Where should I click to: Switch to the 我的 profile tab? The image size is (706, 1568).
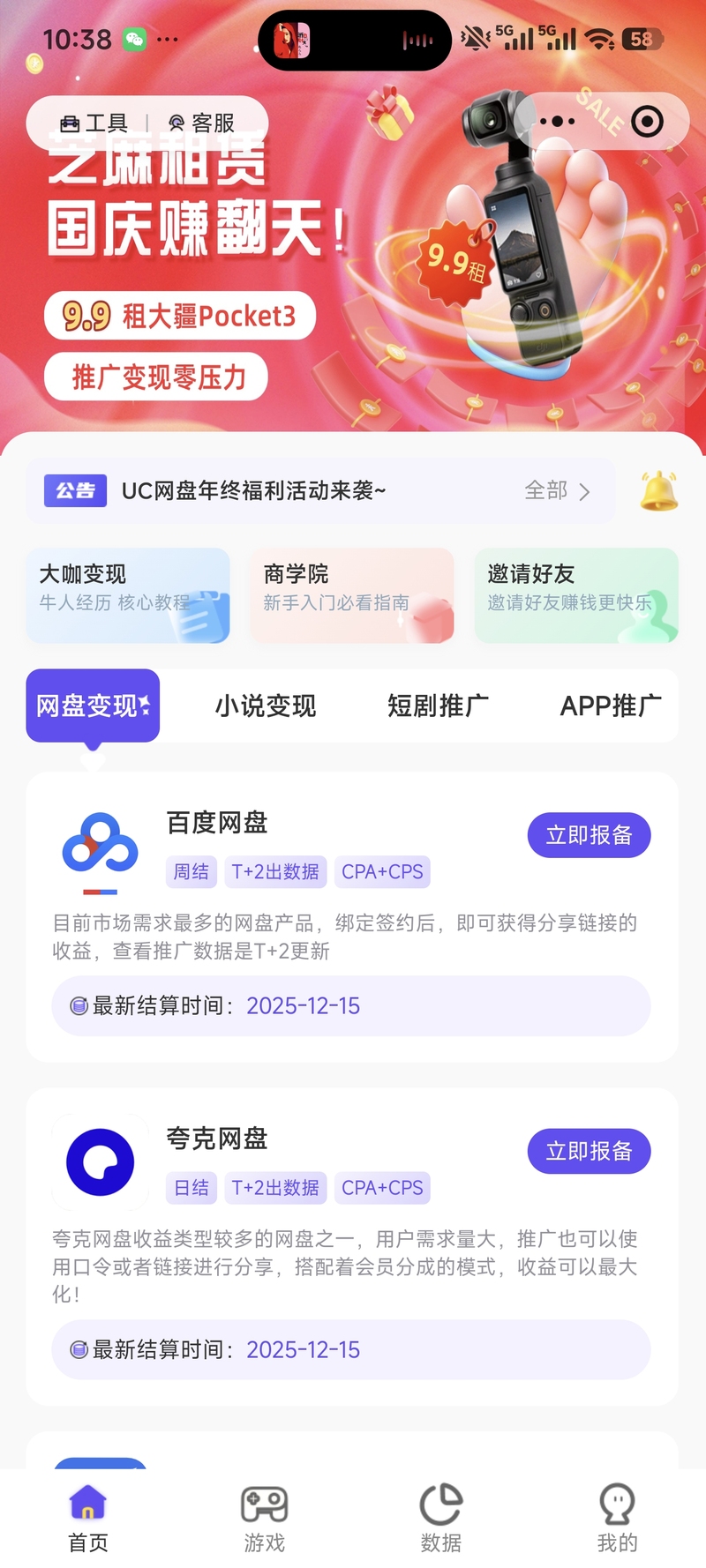(617, 1519)
